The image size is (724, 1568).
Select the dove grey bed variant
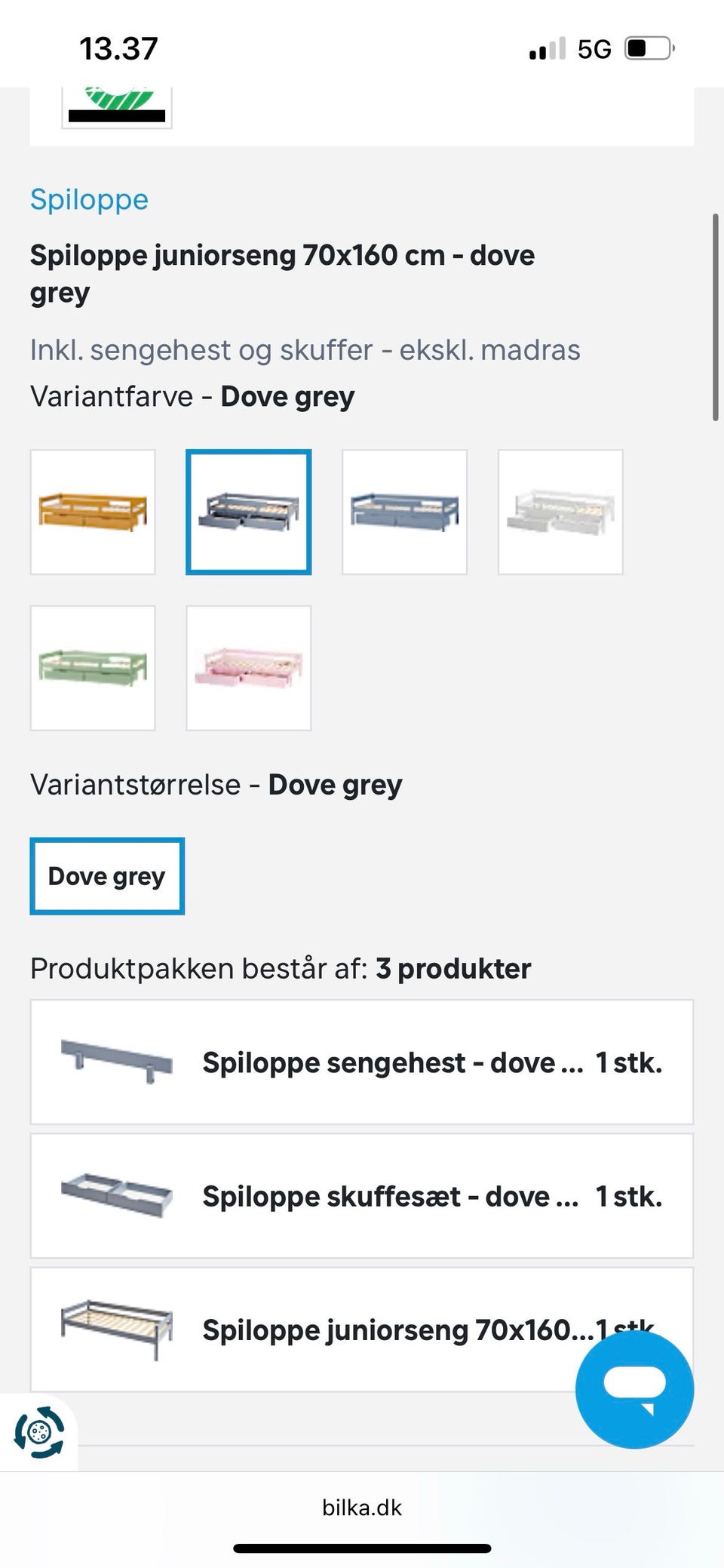[248, 510]
